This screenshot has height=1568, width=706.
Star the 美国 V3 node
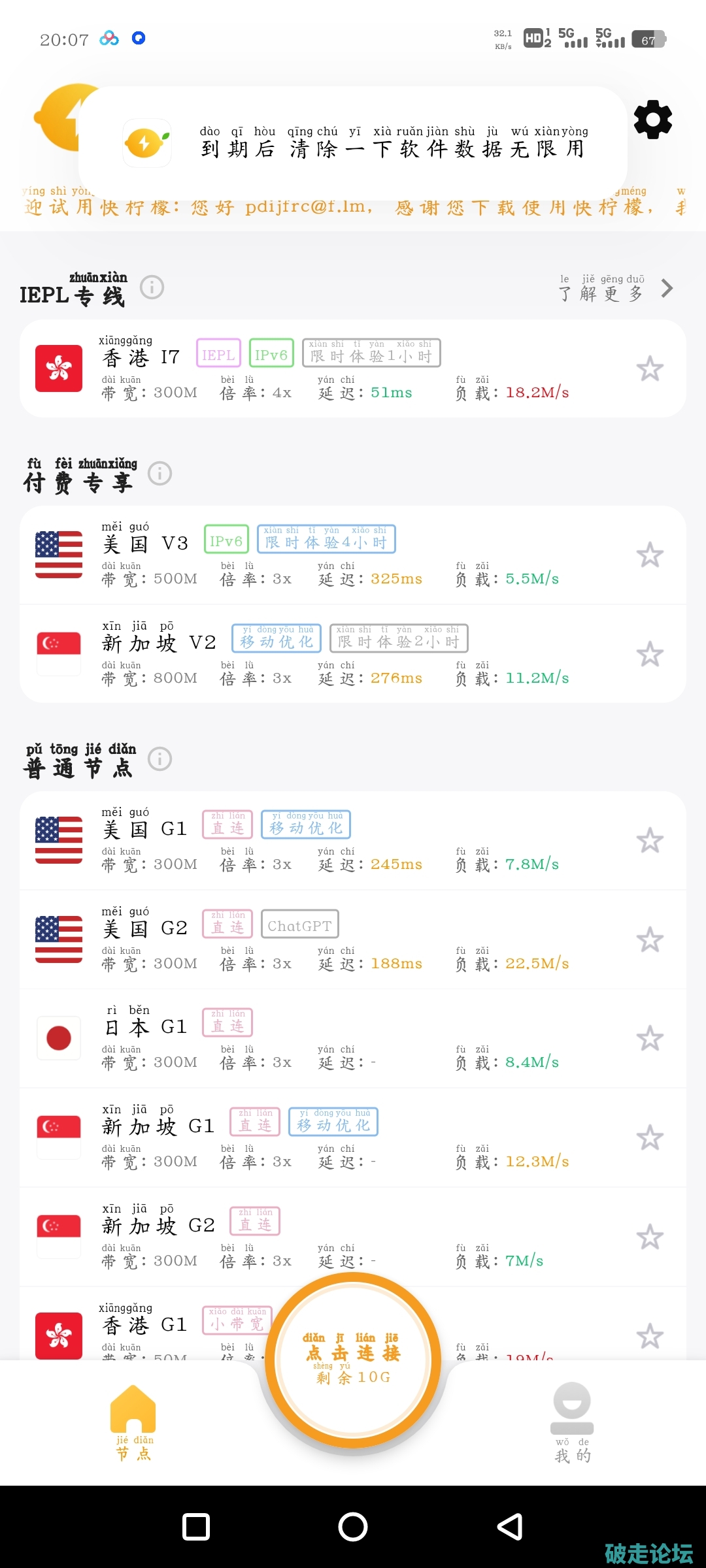(x=650, y=555)
